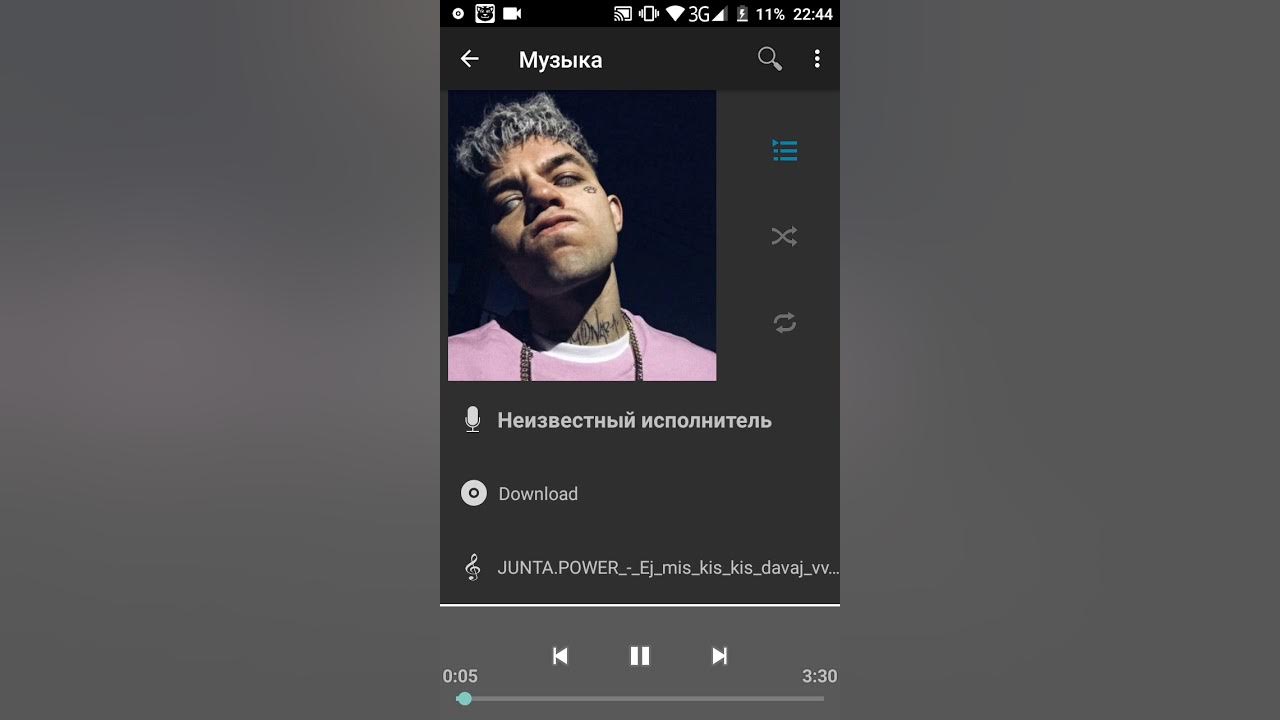Open artist Неизвестный исполнитель

(634, 421)
